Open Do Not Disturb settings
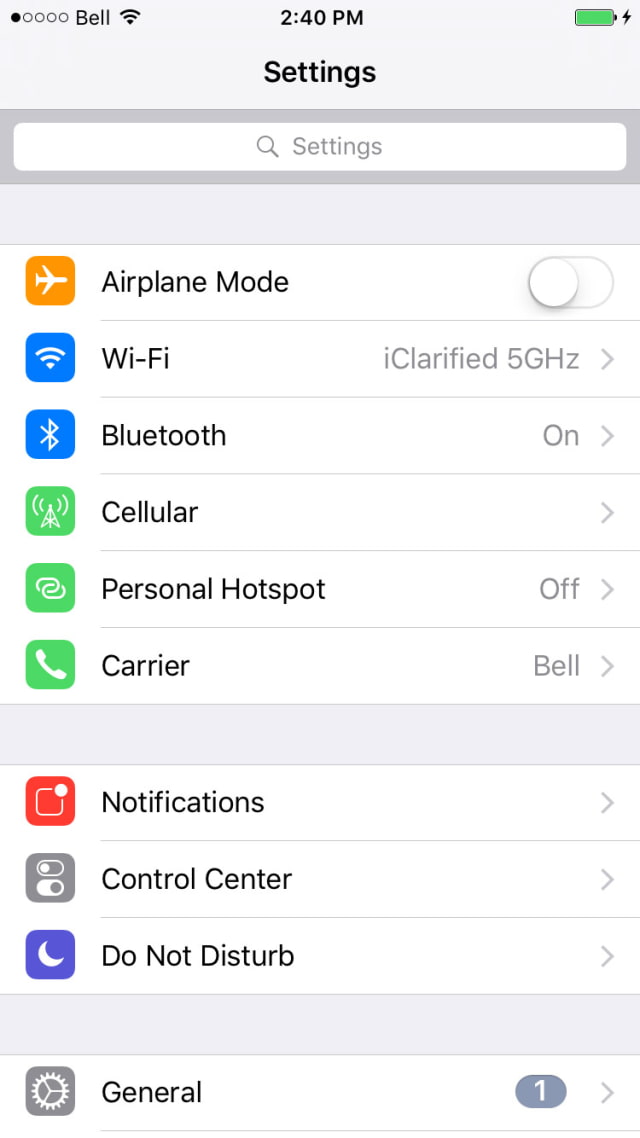Screen dimensions: 640x1138 pyautogui.click(x=320, y=956)
